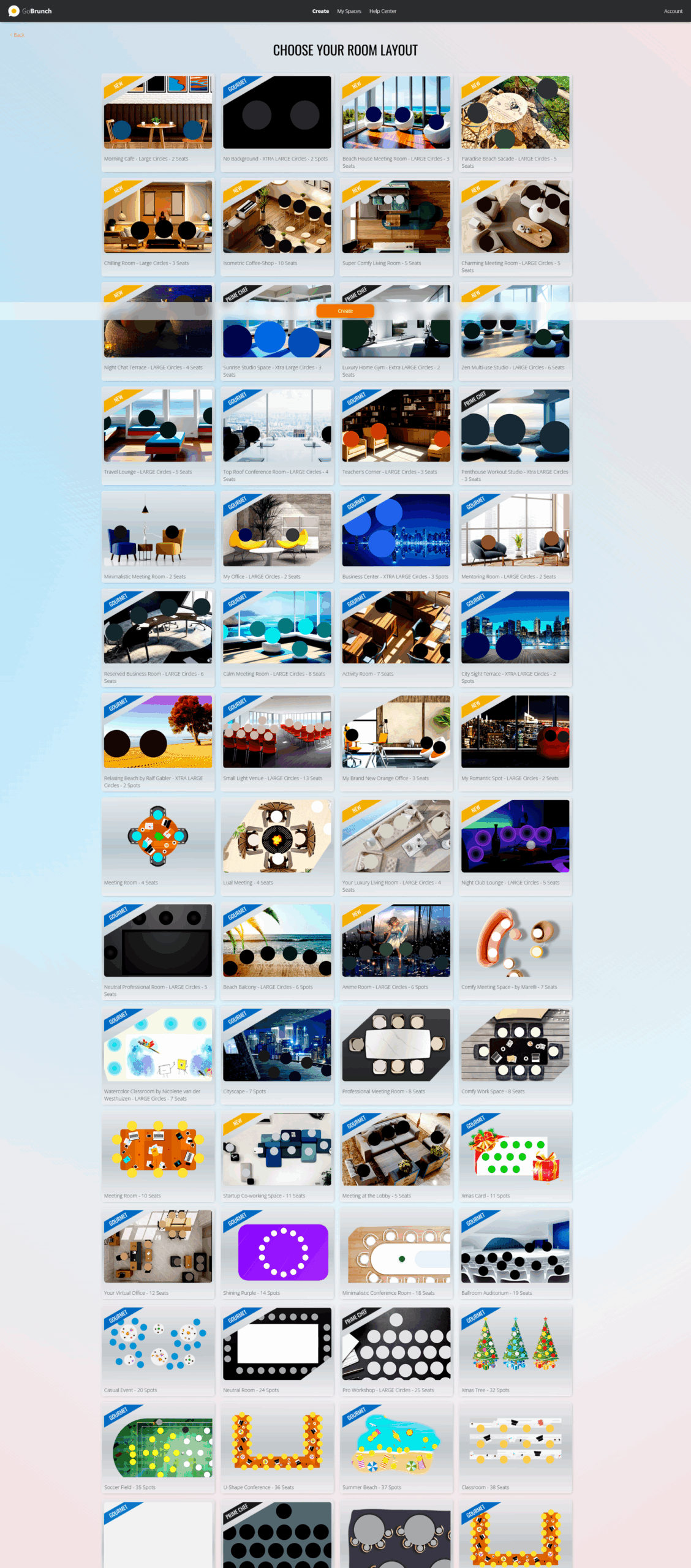Pick the Activity Room 7 Seats layout
Screen dimensions: 691x1568
tap(396, 627)
